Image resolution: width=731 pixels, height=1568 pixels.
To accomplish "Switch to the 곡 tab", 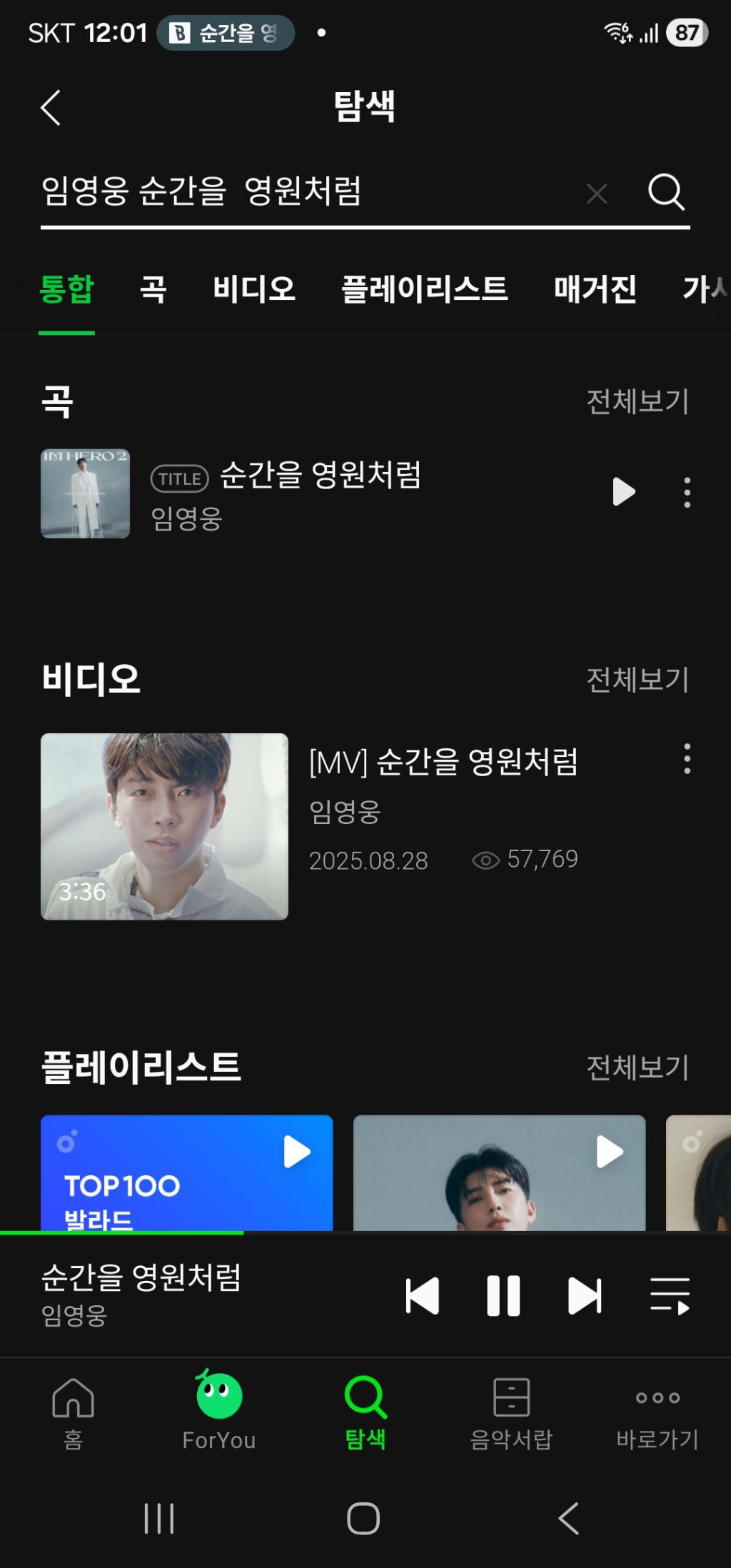I will [153, 289].
